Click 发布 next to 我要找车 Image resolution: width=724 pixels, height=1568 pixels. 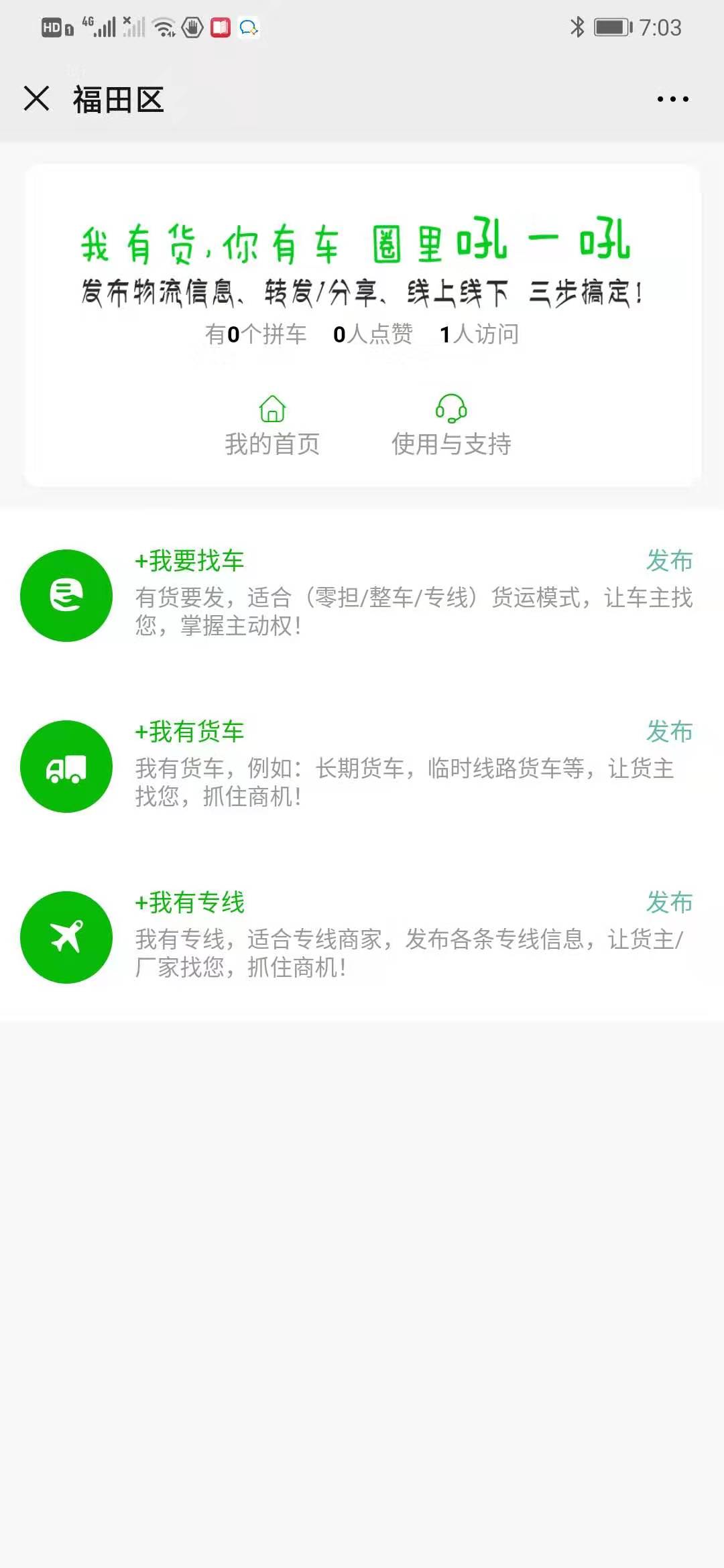(x=669, y=562)
